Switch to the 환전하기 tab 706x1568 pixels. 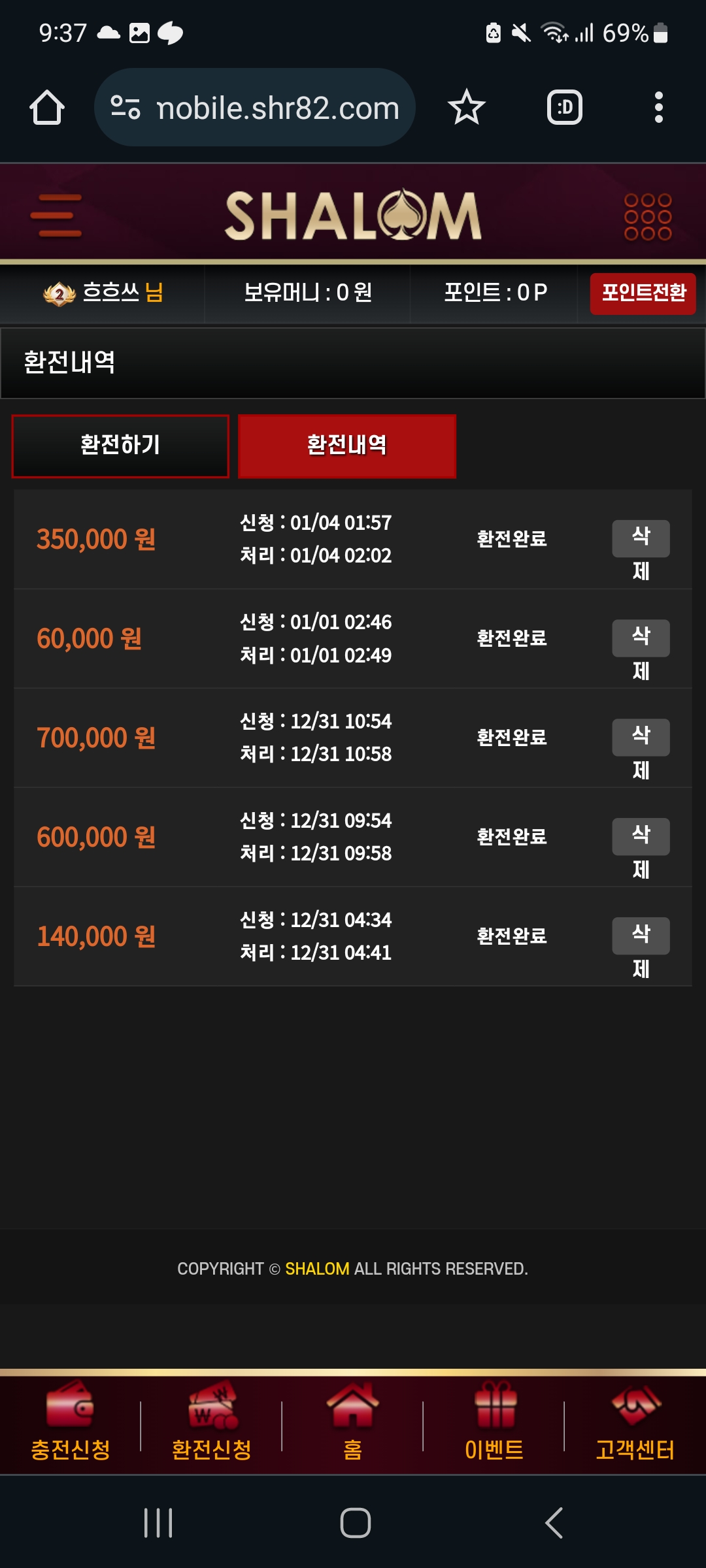[120, 446]
